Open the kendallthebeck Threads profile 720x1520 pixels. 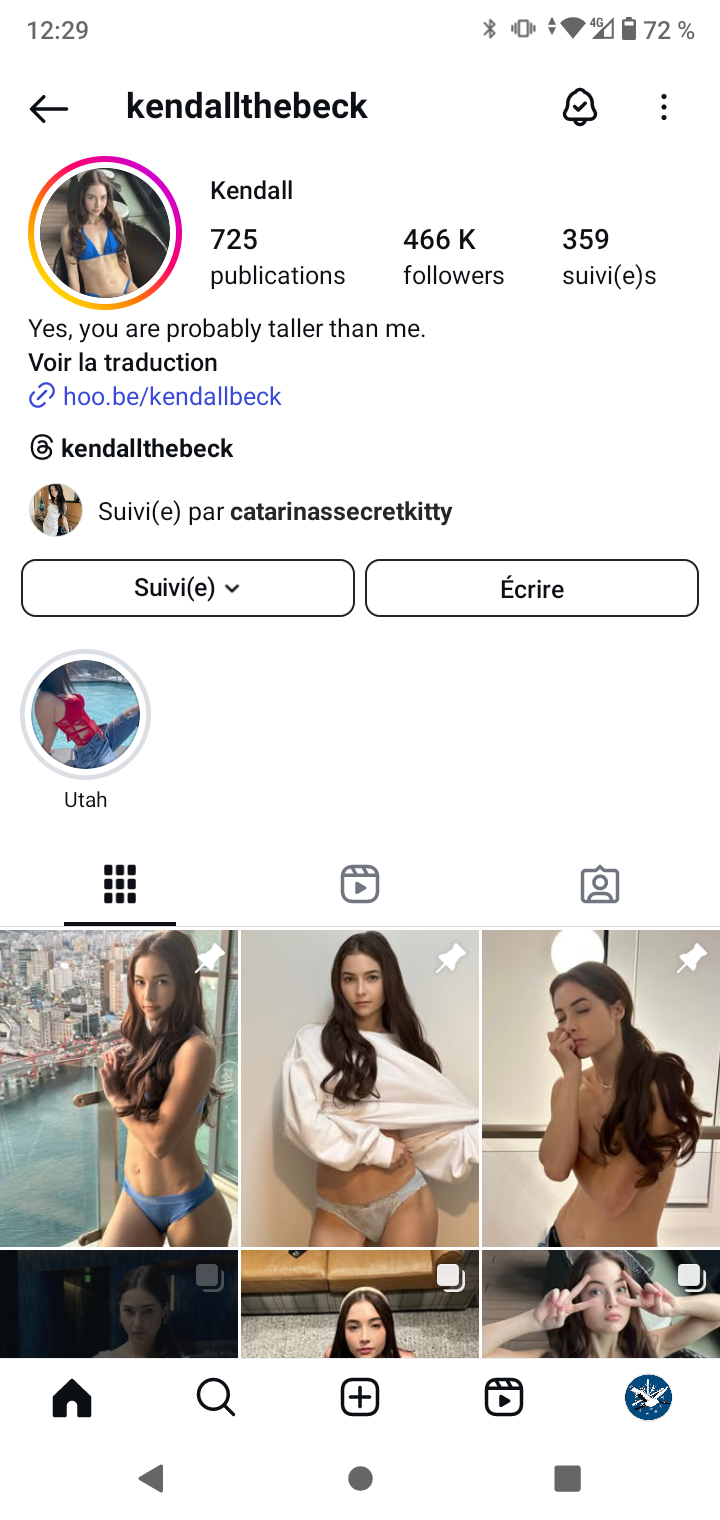point(146,448)
